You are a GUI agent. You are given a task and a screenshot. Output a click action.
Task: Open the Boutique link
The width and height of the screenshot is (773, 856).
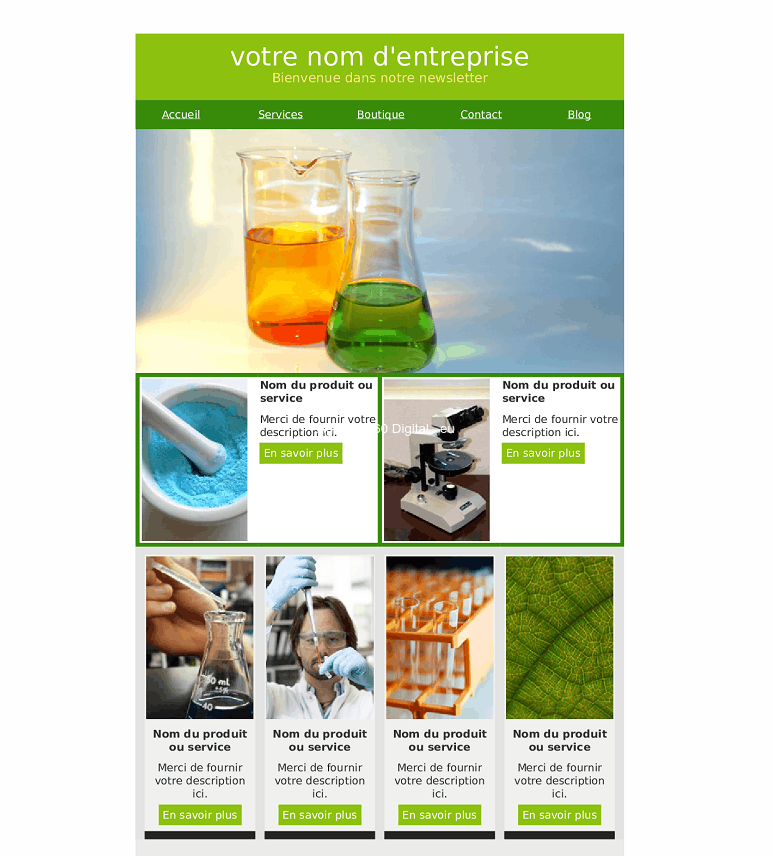[380, 115]
